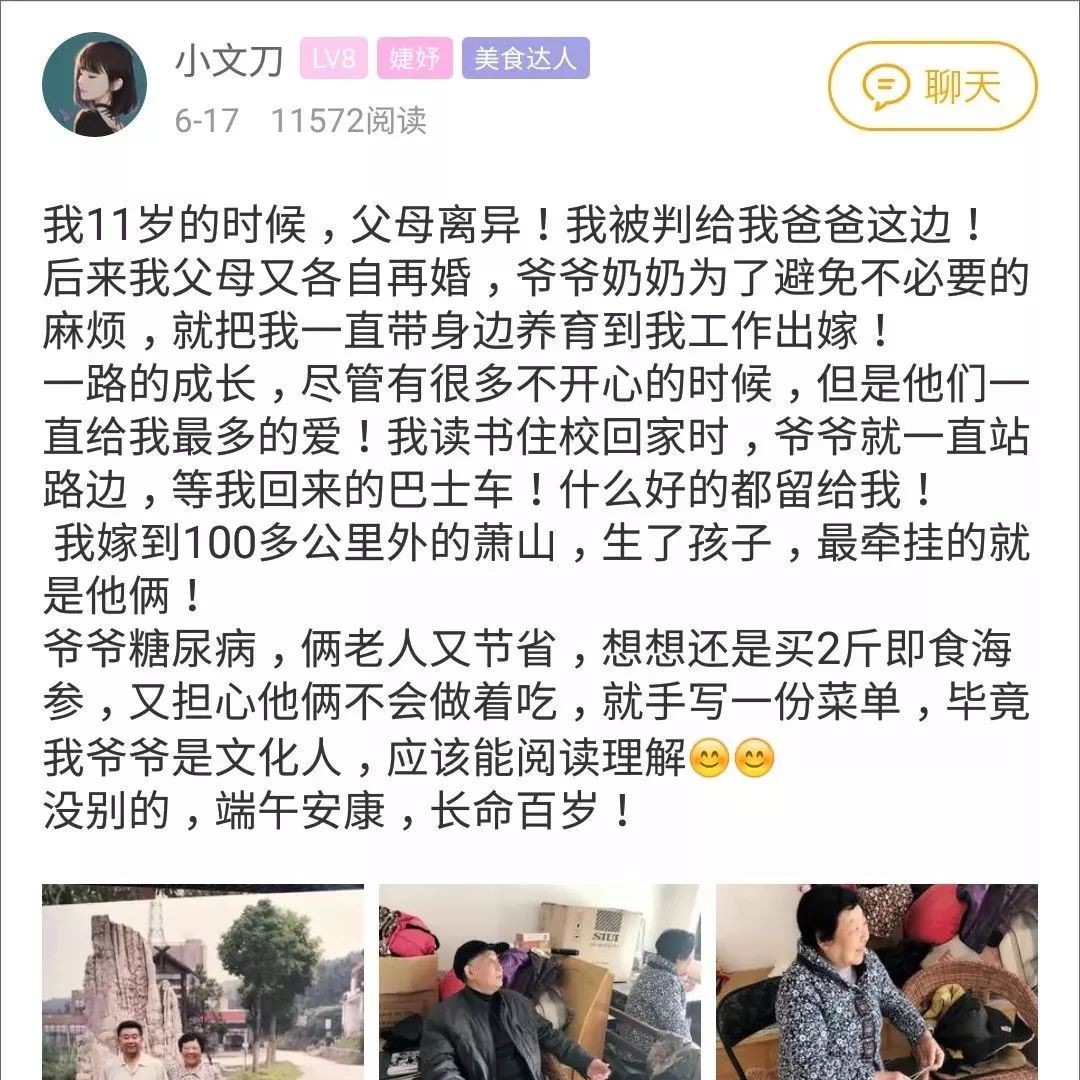This screenshot has width=1080, height=1080.
Task: Tap the 聊天 chat button
Action: pos(932,87)
